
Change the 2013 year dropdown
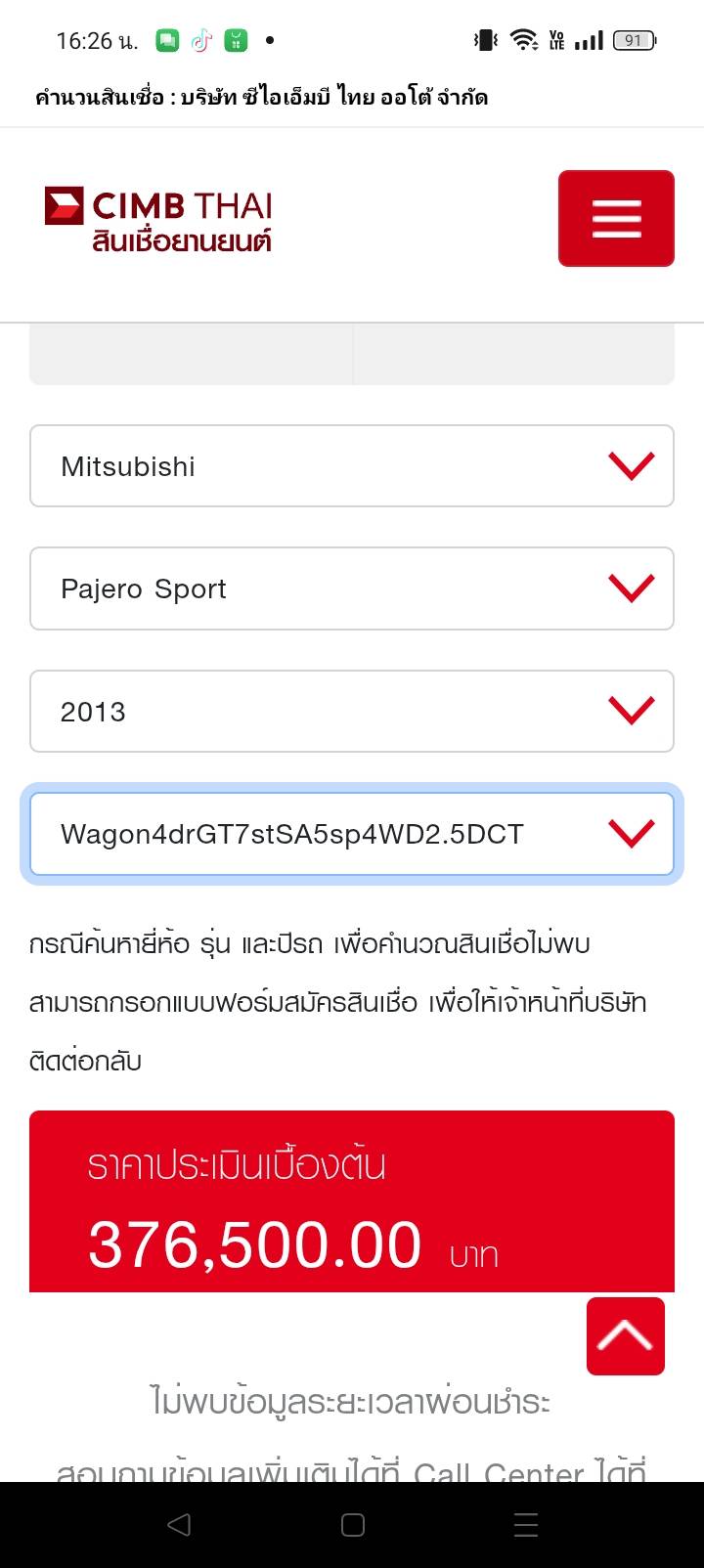(352, 712)
